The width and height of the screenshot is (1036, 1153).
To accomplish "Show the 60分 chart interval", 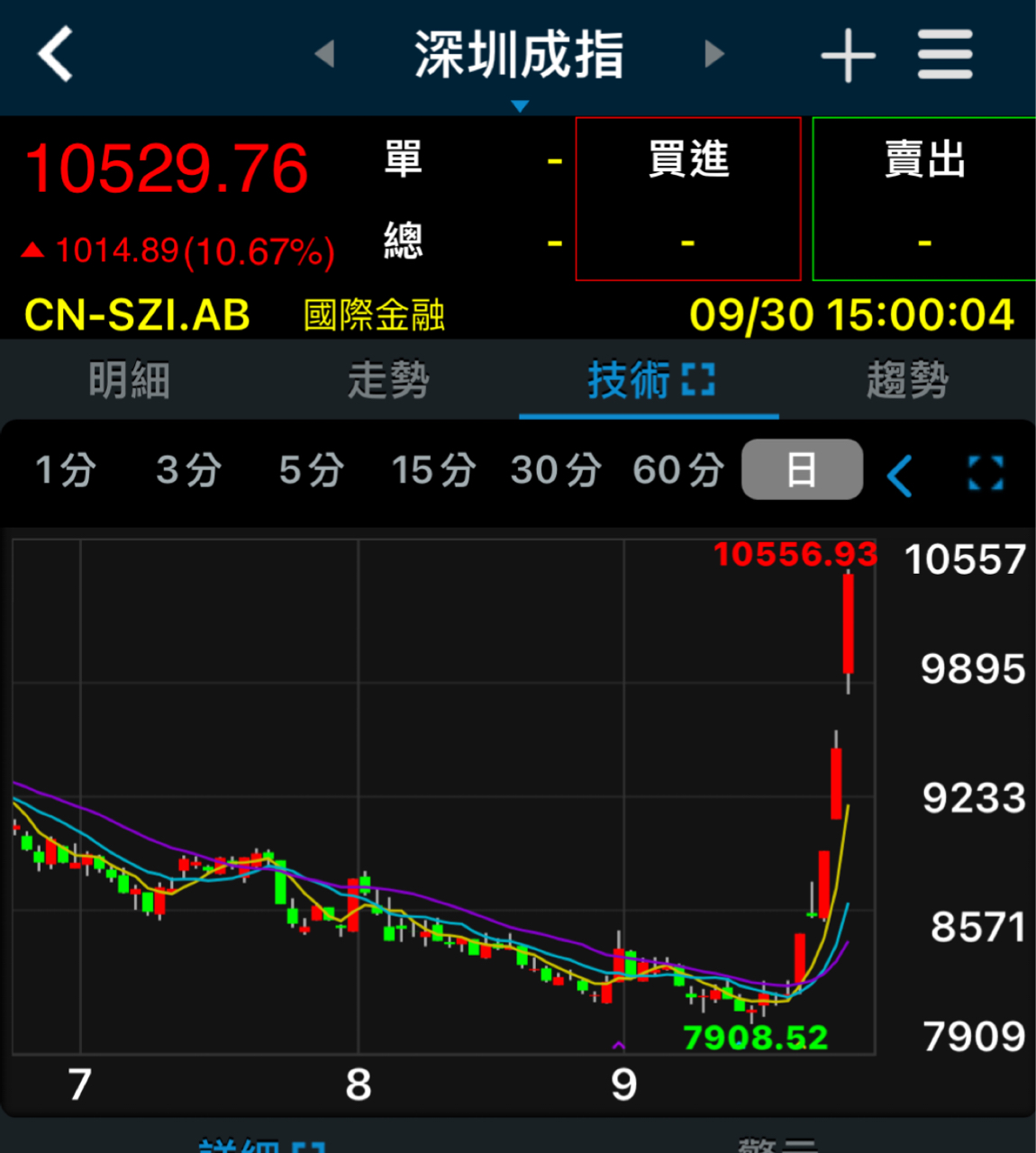I will point(678,470).
